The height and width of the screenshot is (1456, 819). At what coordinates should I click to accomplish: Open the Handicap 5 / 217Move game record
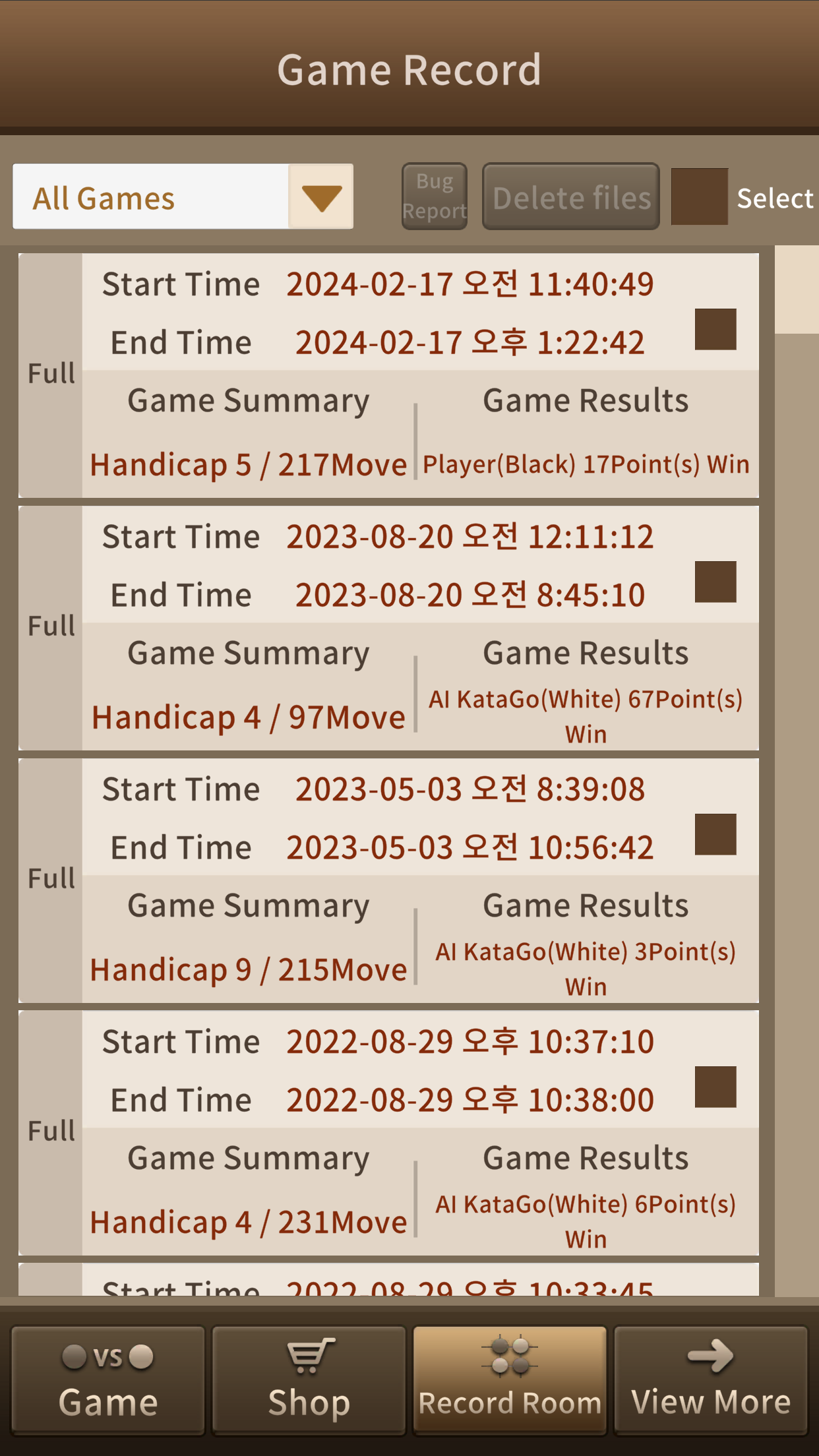(248, 464)
